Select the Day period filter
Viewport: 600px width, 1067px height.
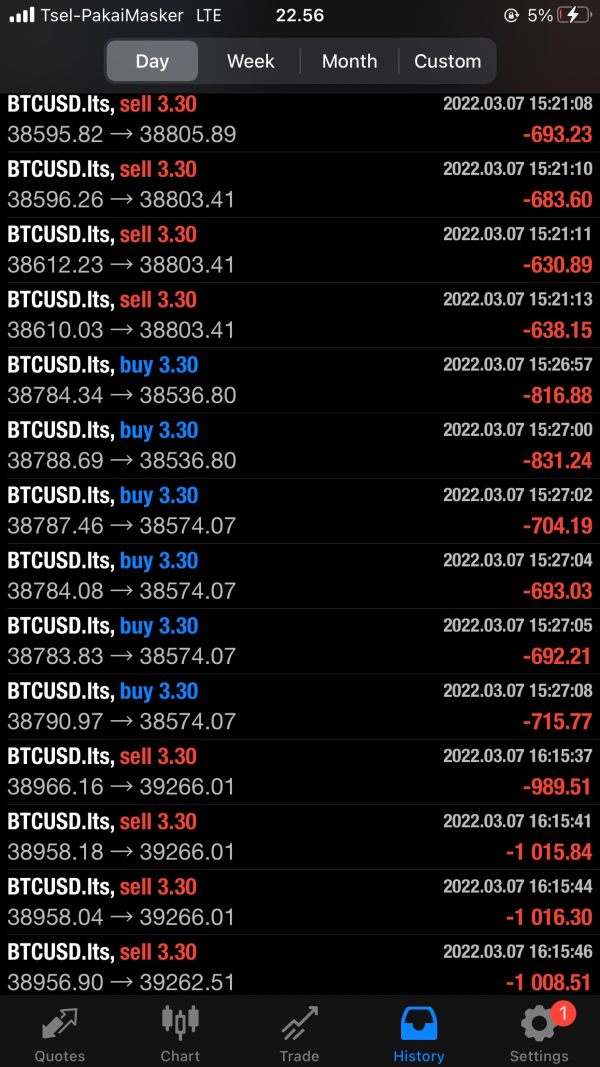point(152,61)
